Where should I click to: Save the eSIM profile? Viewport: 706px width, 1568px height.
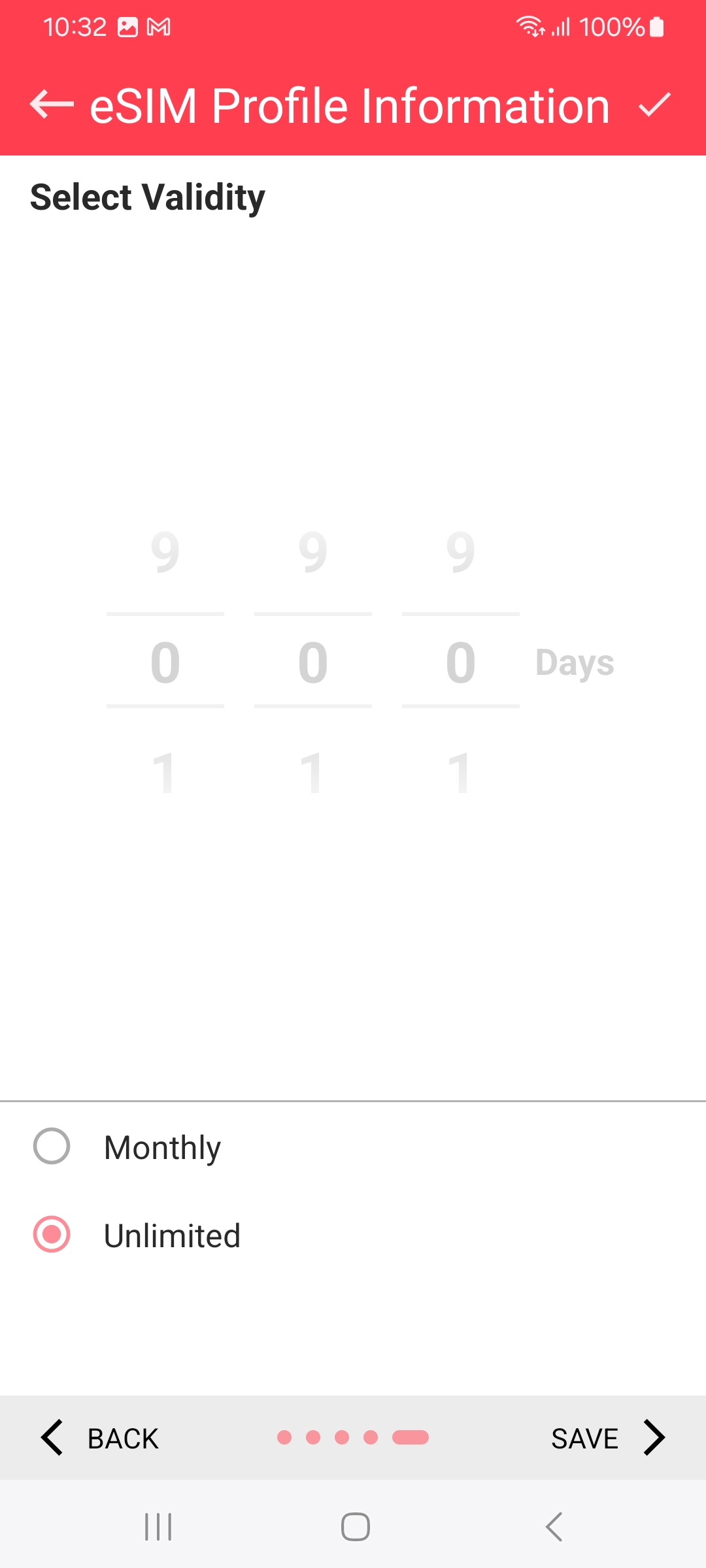click(x=608, y=1438)
